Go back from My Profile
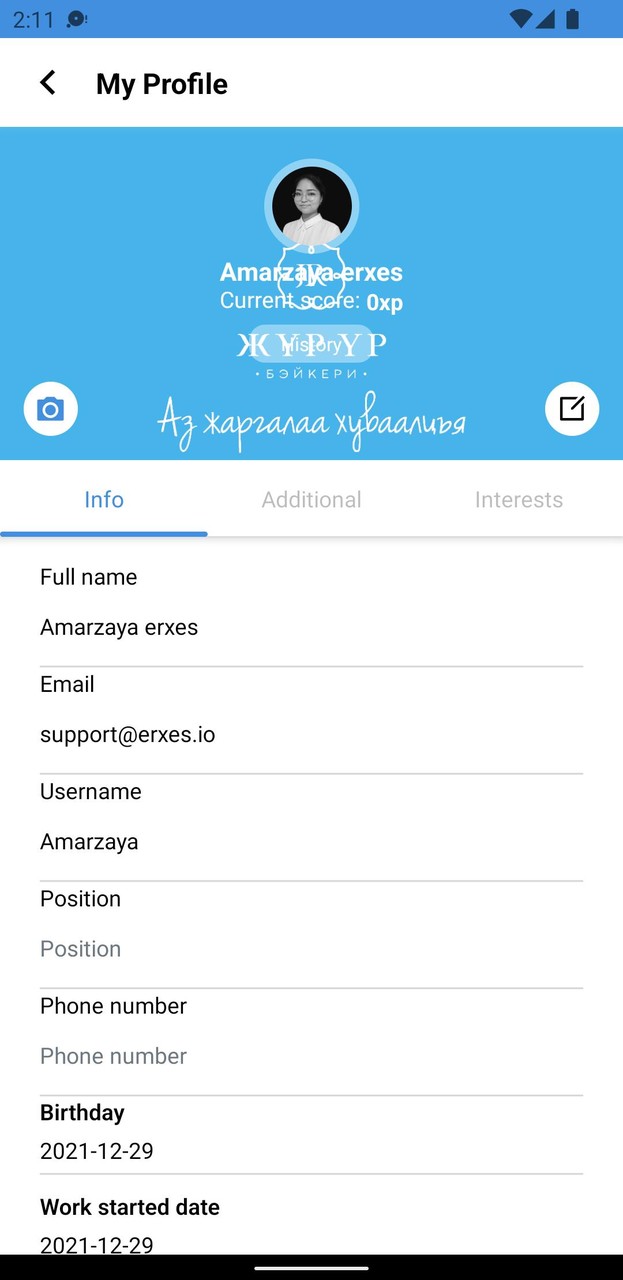This screenshot has height=1280, width=623. (x=48, y=83)
